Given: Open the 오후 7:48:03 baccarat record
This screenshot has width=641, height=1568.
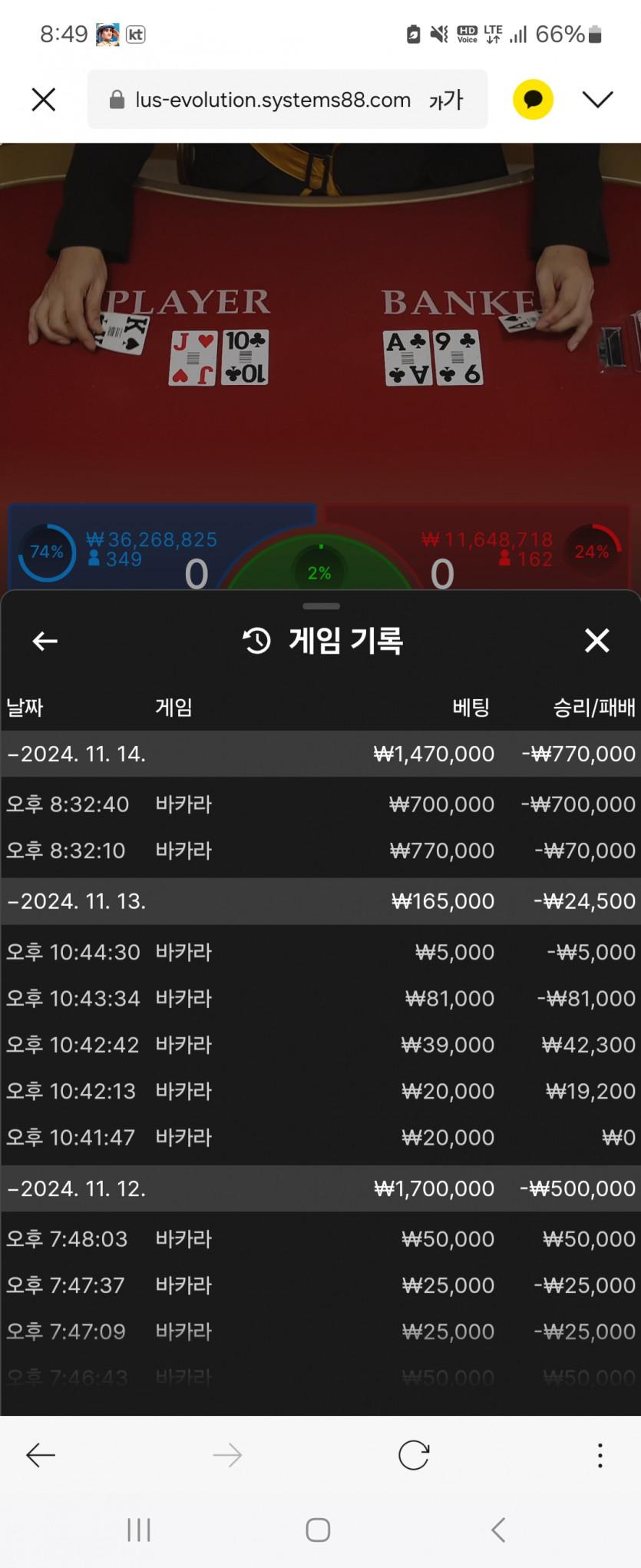Looking at the screenshot, I should tap(320, 1238).
